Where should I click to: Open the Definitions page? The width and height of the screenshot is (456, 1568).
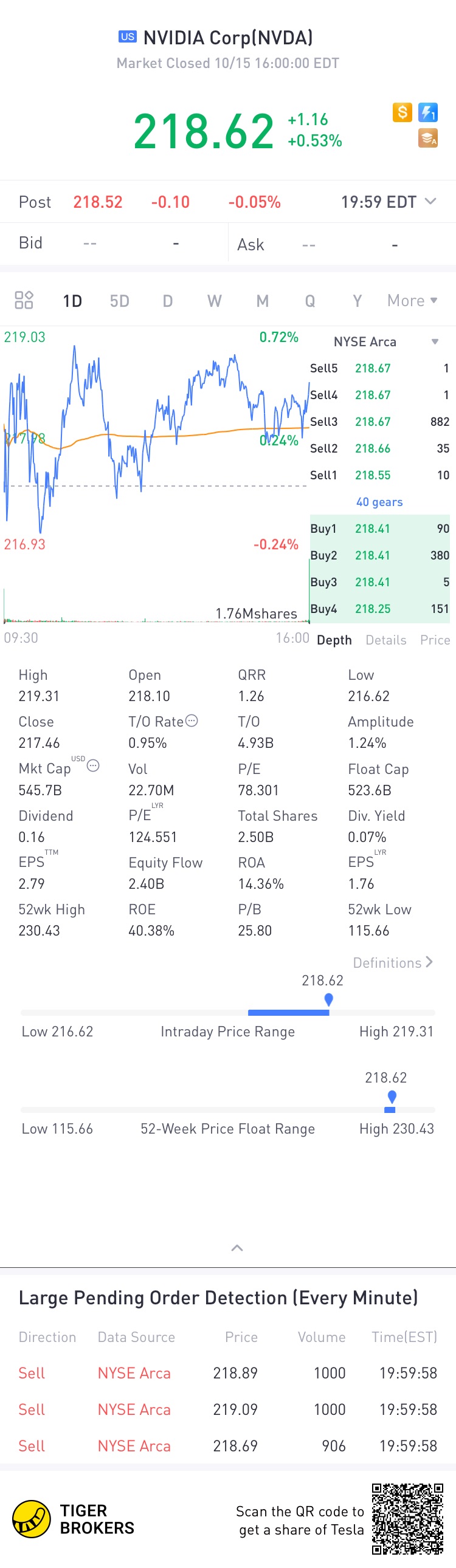[x=393, y=962]
